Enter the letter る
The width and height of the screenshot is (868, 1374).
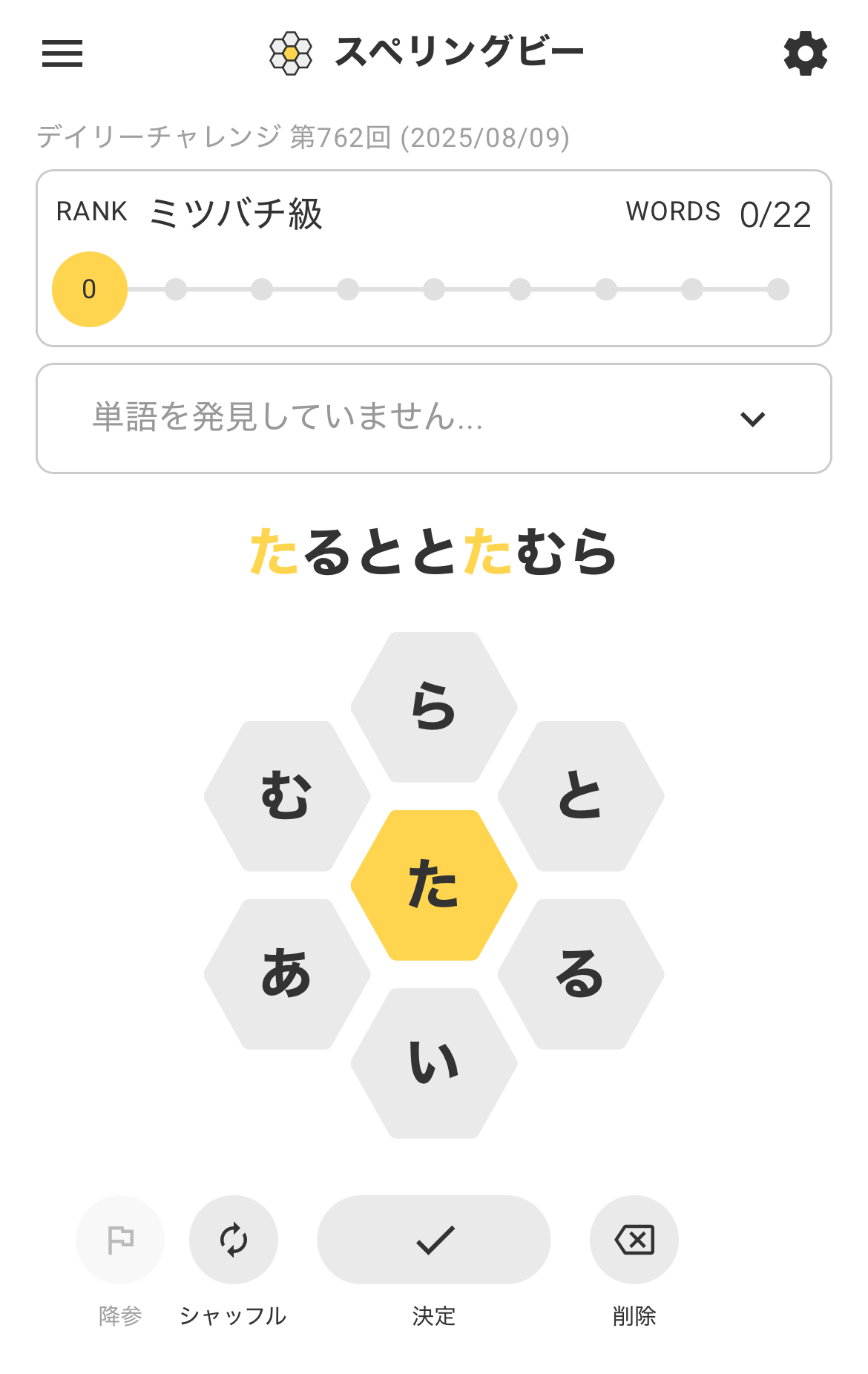click(x=581, y=974)
